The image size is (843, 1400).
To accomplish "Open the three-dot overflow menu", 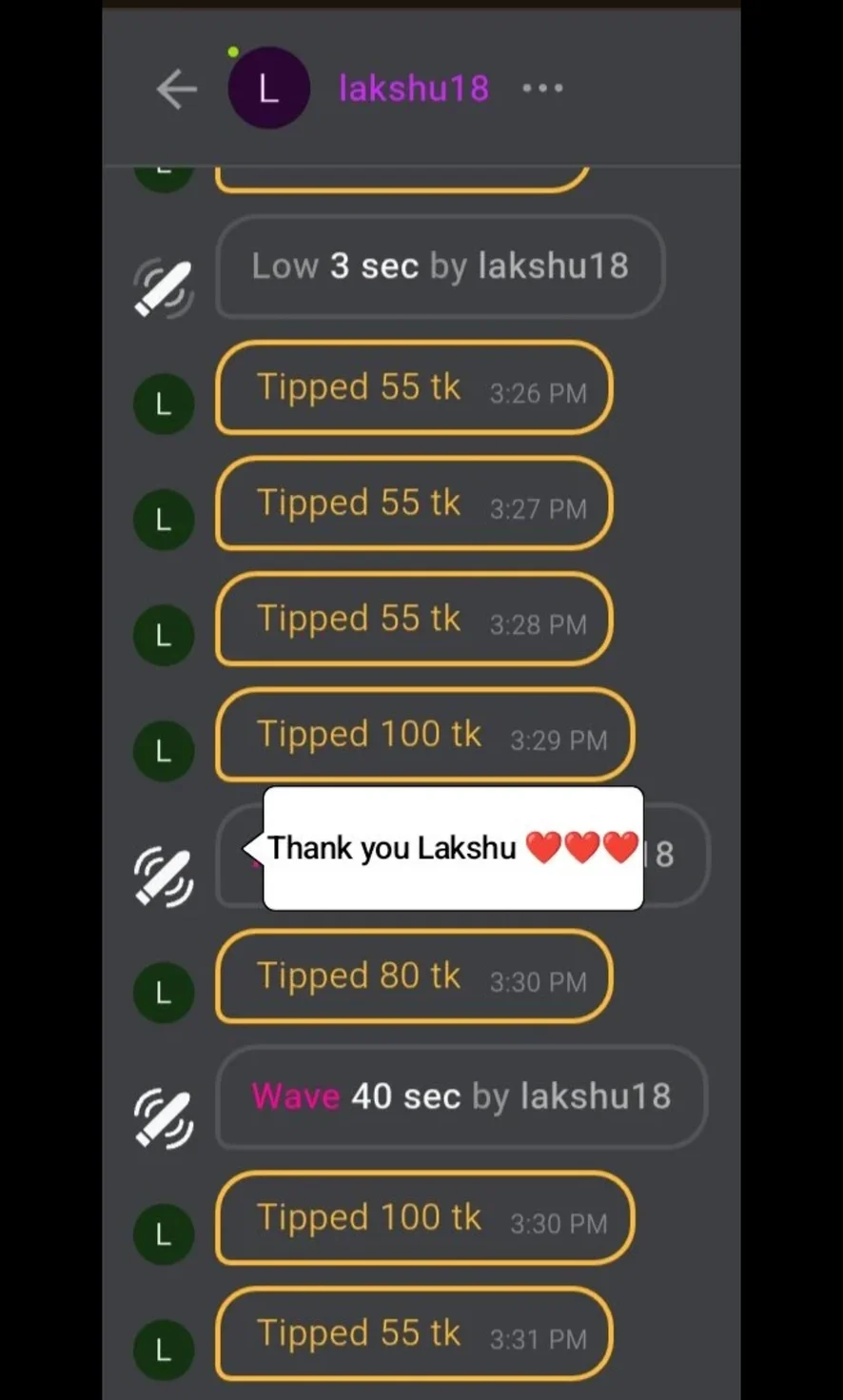I will pos(542,89).
